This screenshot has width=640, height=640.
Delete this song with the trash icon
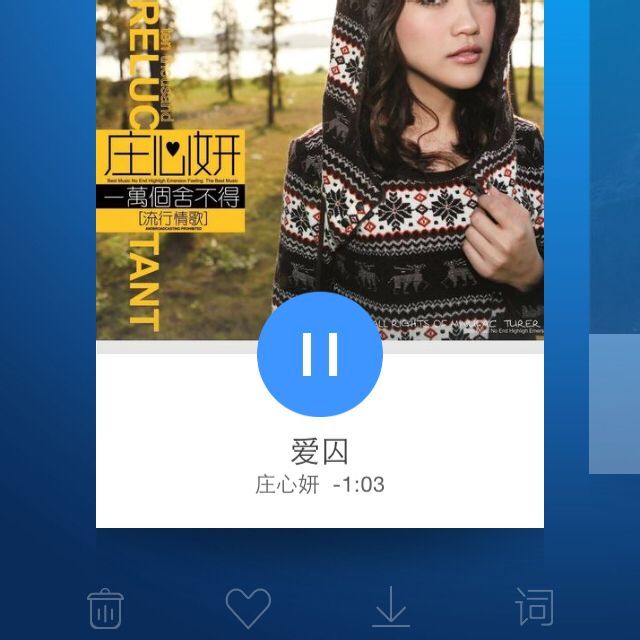(105, 608)
